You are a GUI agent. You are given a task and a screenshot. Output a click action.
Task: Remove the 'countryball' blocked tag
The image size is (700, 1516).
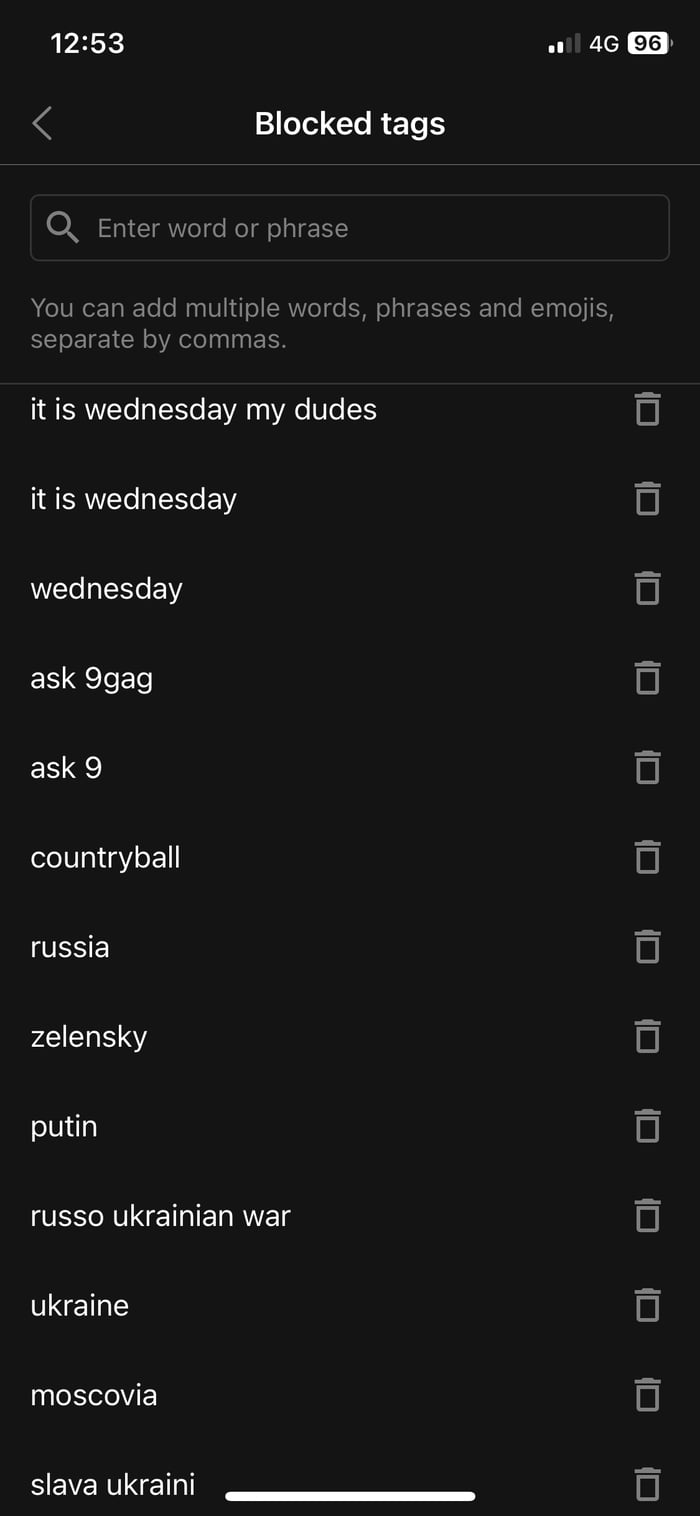[x=648, y=857]
